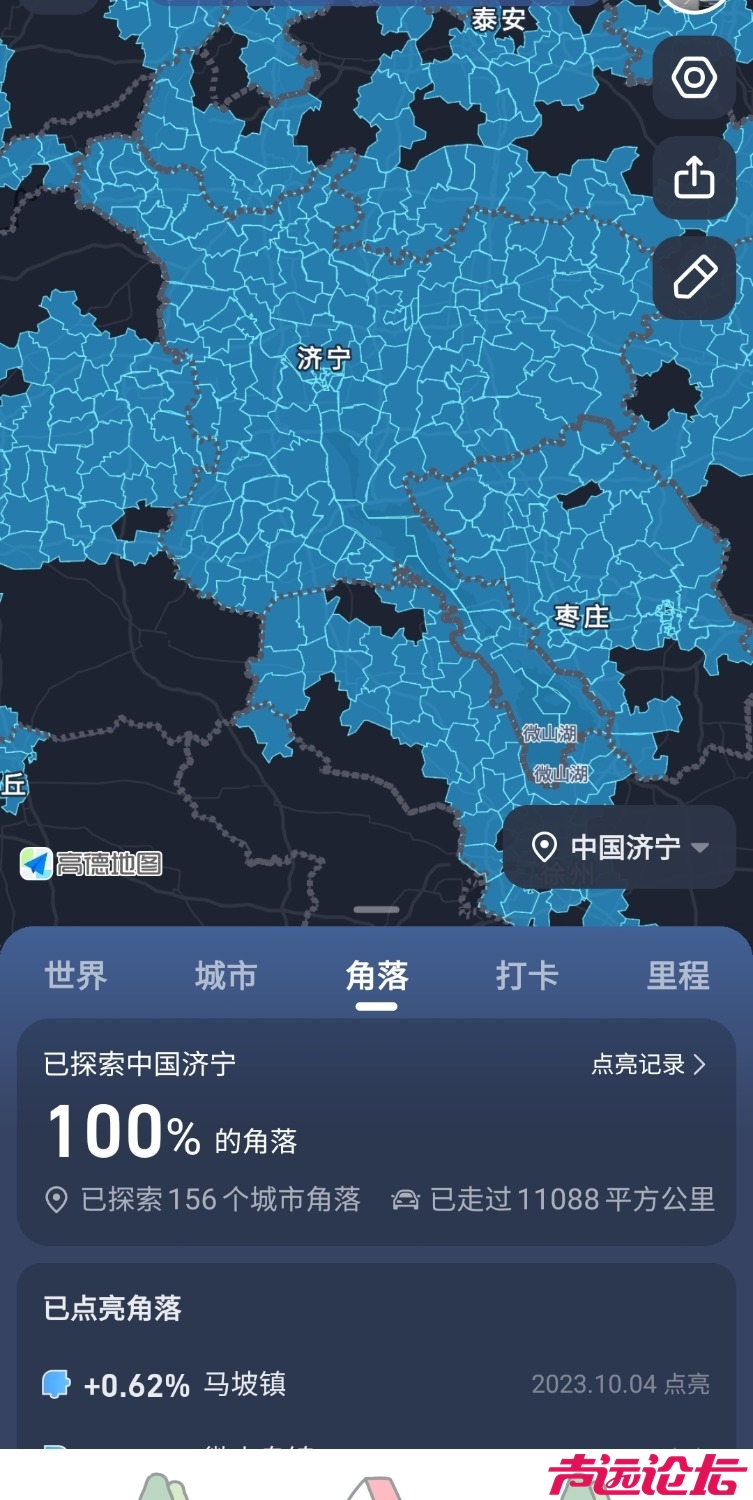The width and height of the screenshot is (753, 1500).
Task: Click the 高德地图 logo
Action: click(92, 864)
